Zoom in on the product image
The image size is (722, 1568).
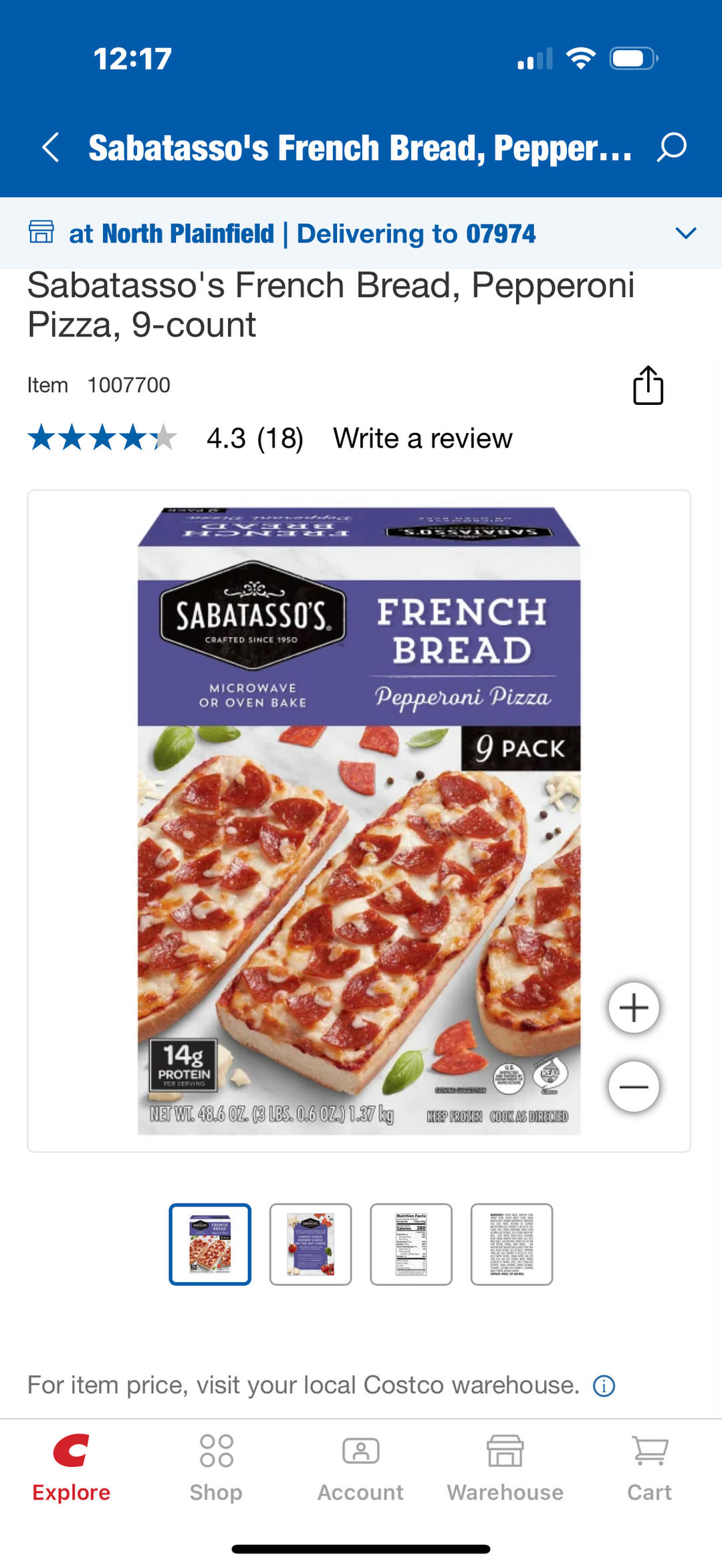(x=634, y=1007)
